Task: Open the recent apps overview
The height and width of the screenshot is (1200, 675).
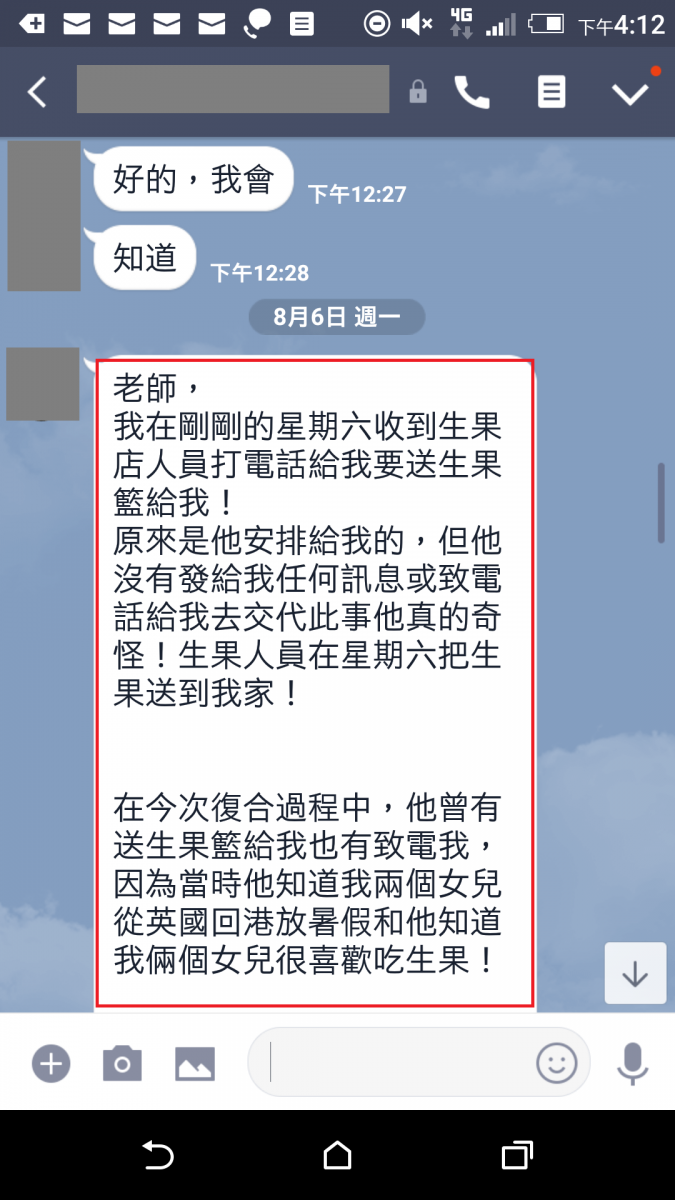Action: [x=516, y=1156]
